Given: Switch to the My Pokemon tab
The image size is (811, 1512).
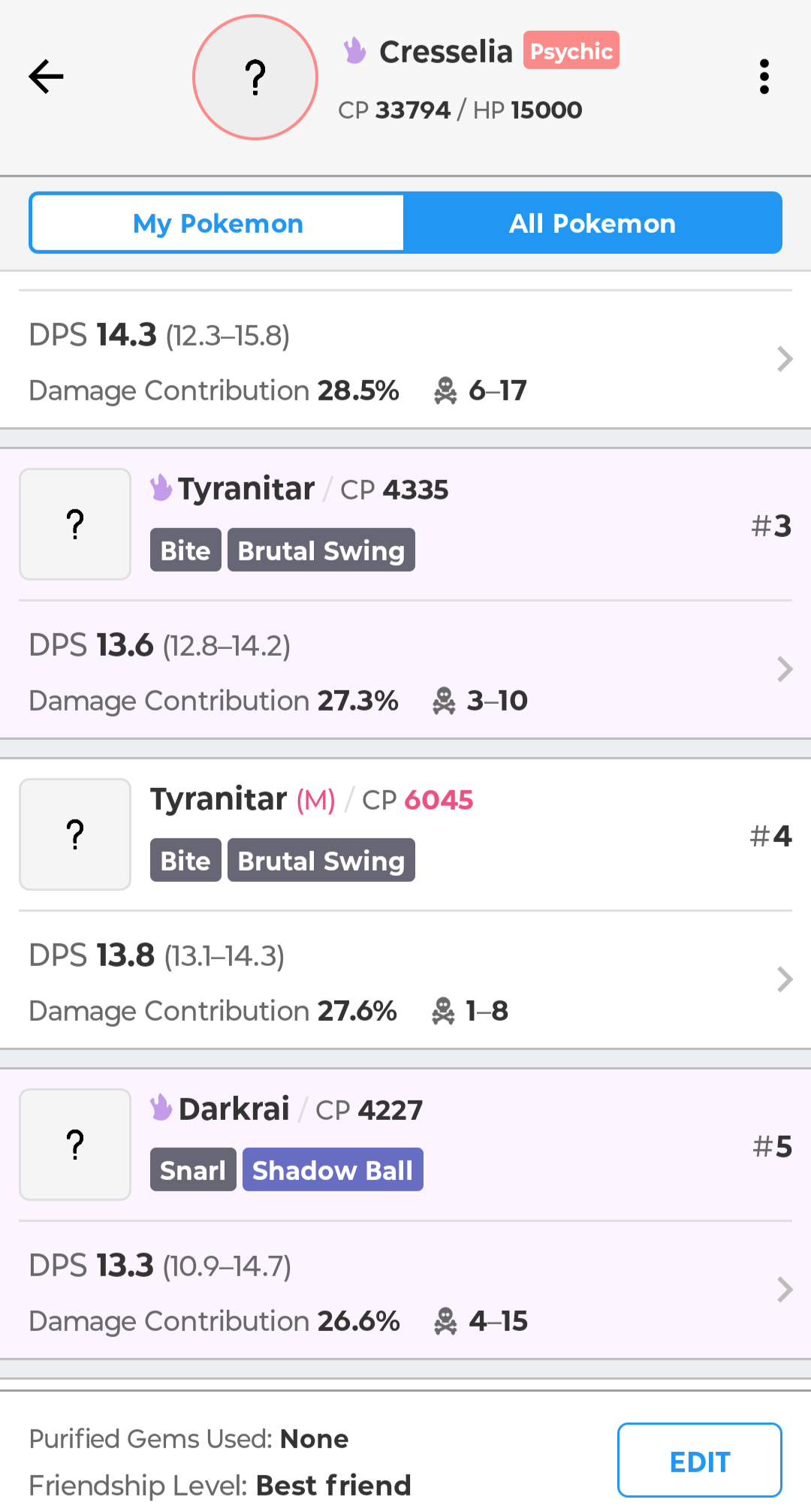Looking at the screenshot, I should point(218,223).
